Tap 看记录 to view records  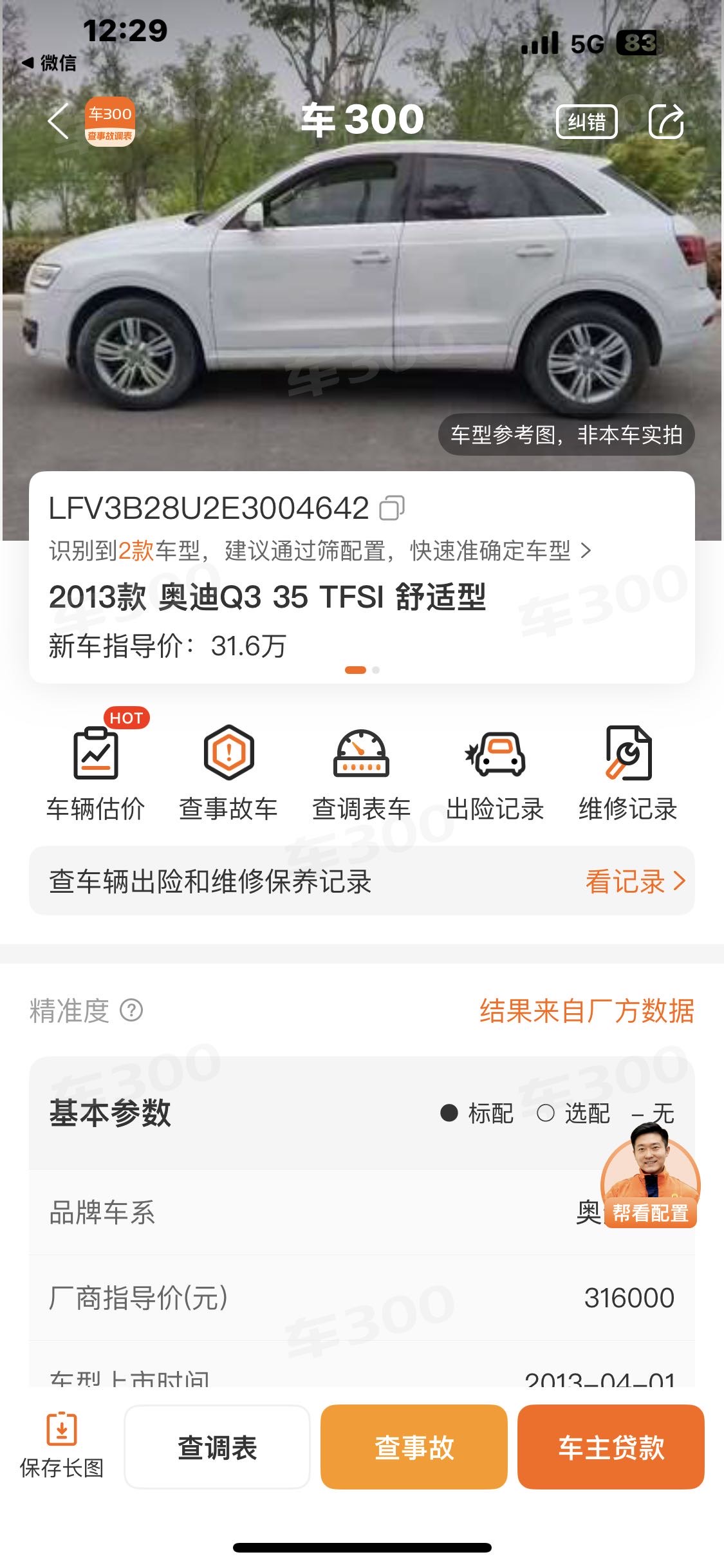click(635, 881)
